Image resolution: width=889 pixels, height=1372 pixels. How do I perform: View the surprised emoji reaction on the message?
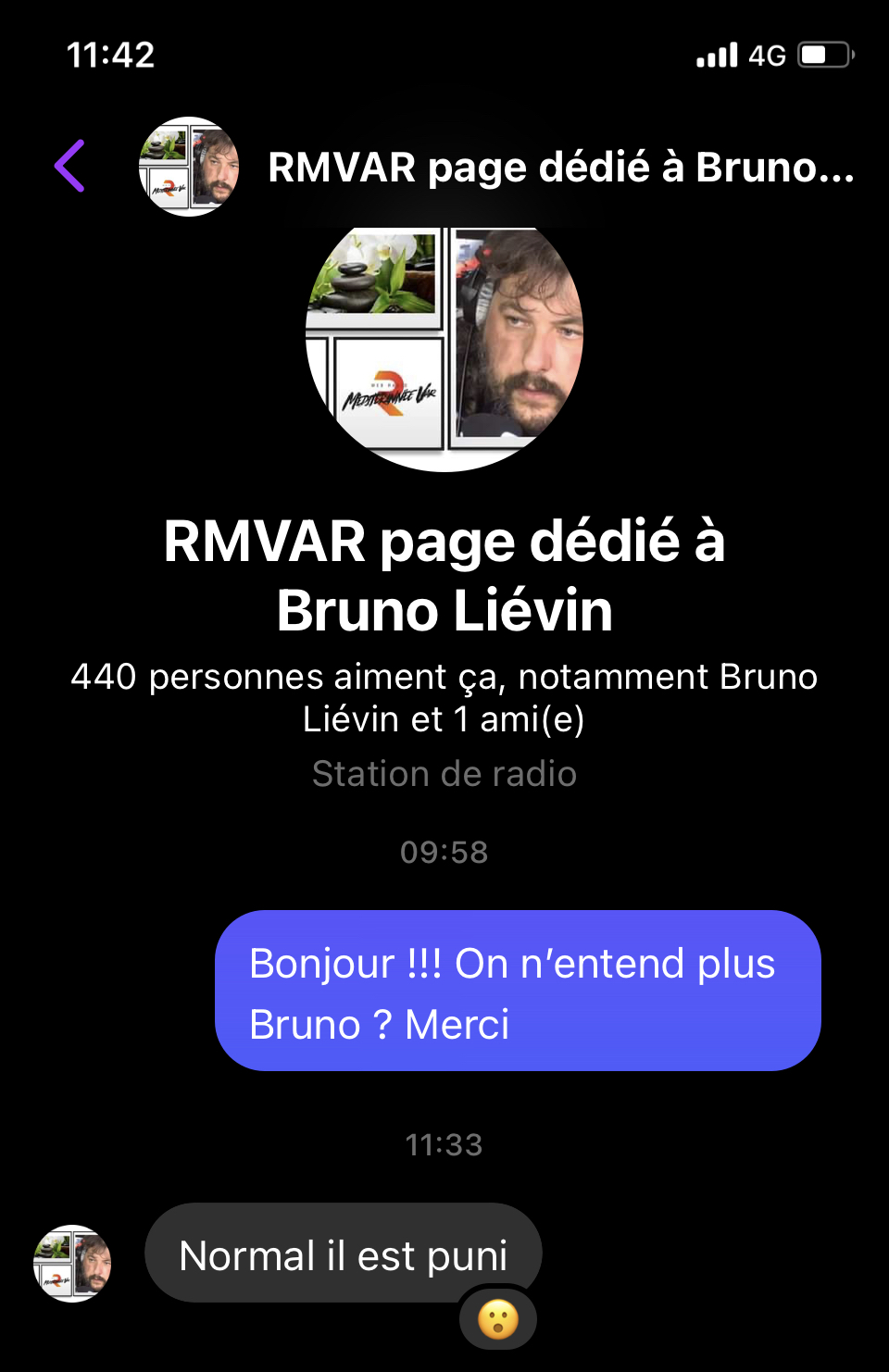click(x=497, y=1319)
